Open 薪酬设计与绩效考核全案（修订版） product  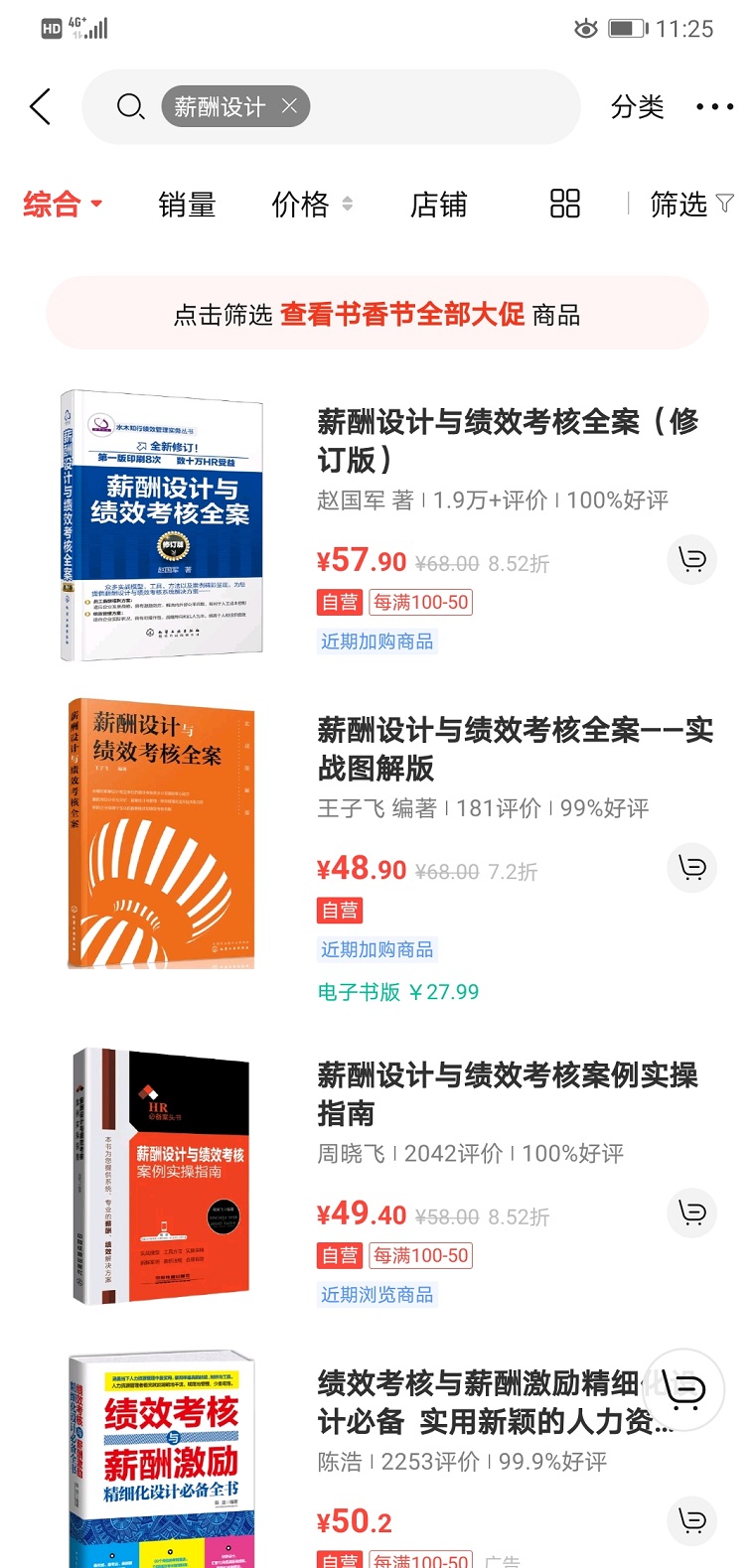pyautogui.click(x=507, y=440)
